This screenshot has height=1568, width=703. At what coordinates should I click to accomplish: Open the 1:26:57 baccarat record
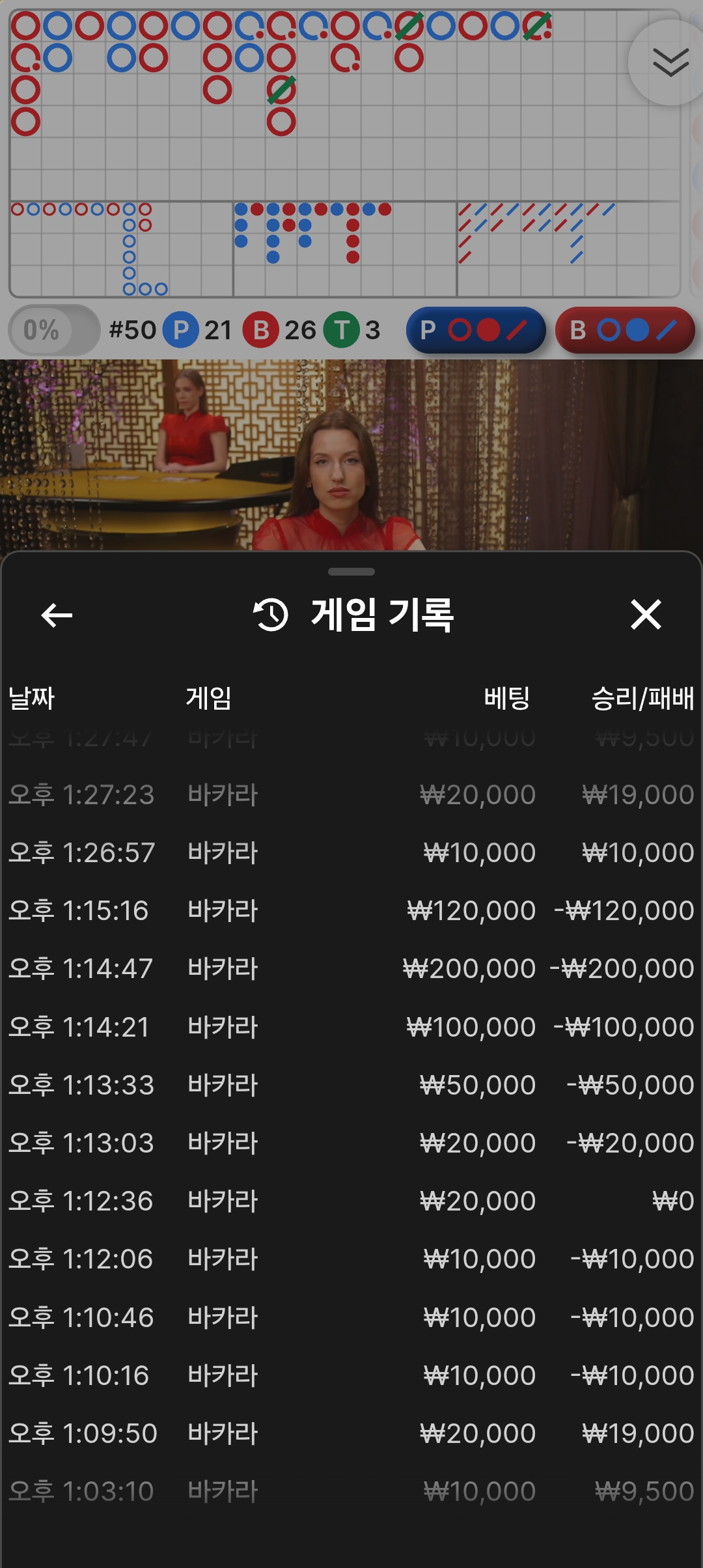pos(351,852)
